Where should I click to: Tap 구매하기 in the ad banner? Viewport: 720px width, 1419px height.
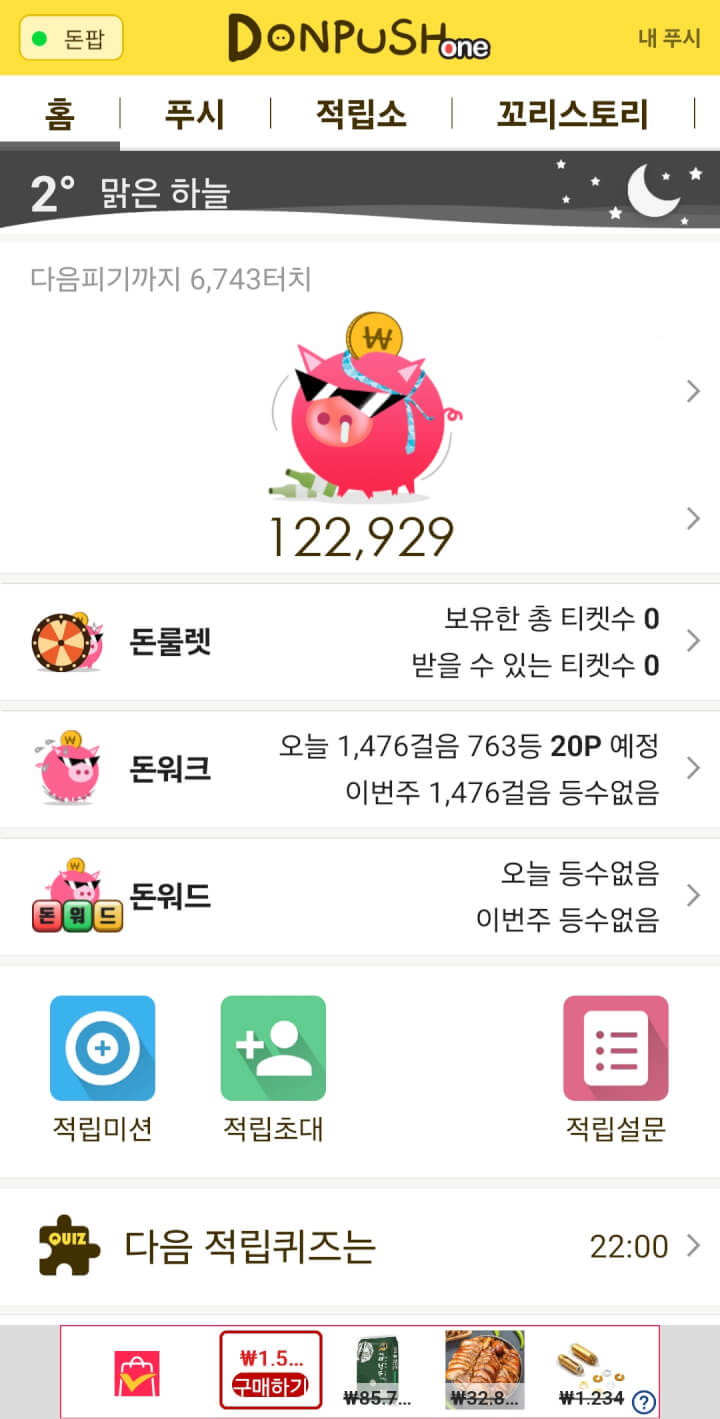click(271, 1385)
